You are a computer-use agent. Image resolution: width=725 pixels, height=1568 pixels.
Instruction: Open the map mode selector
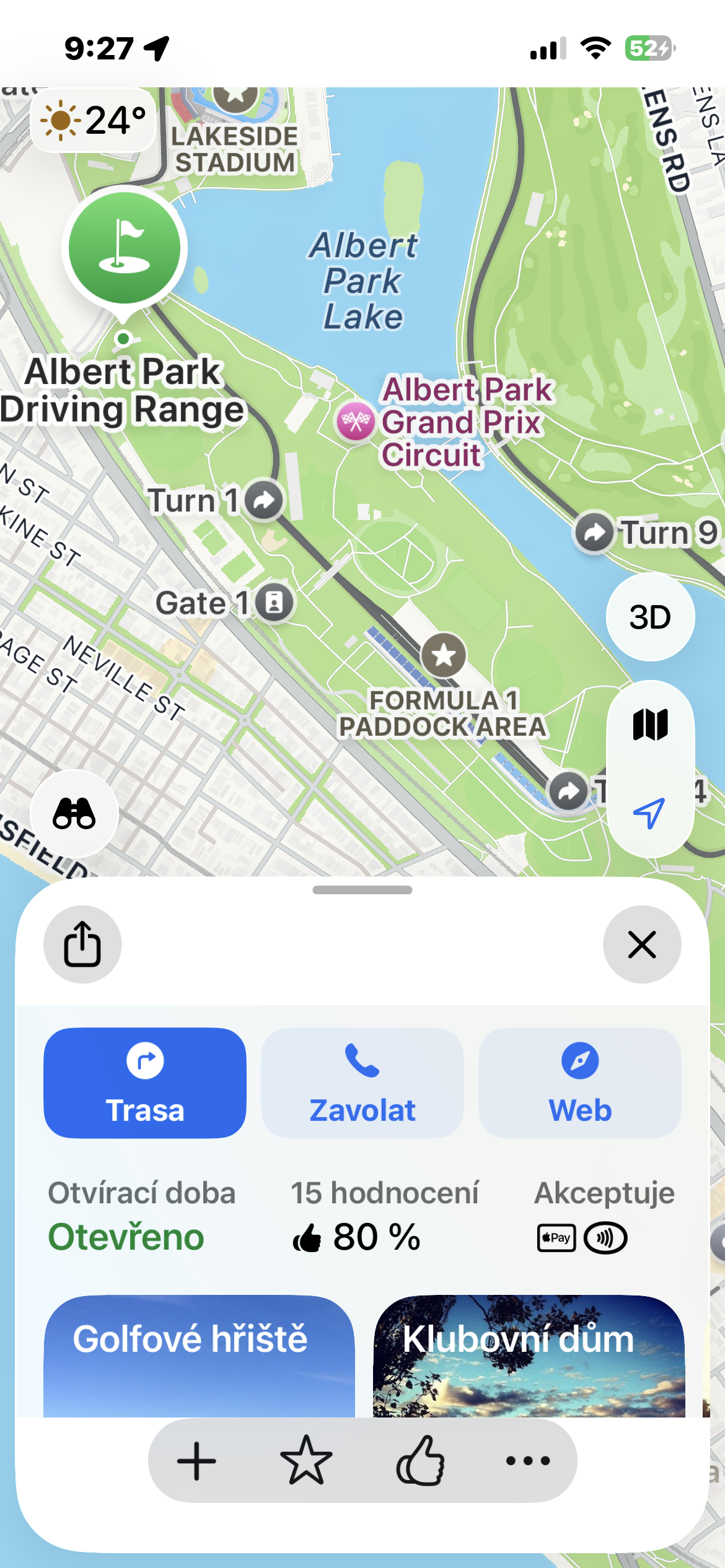coord(650,725)
